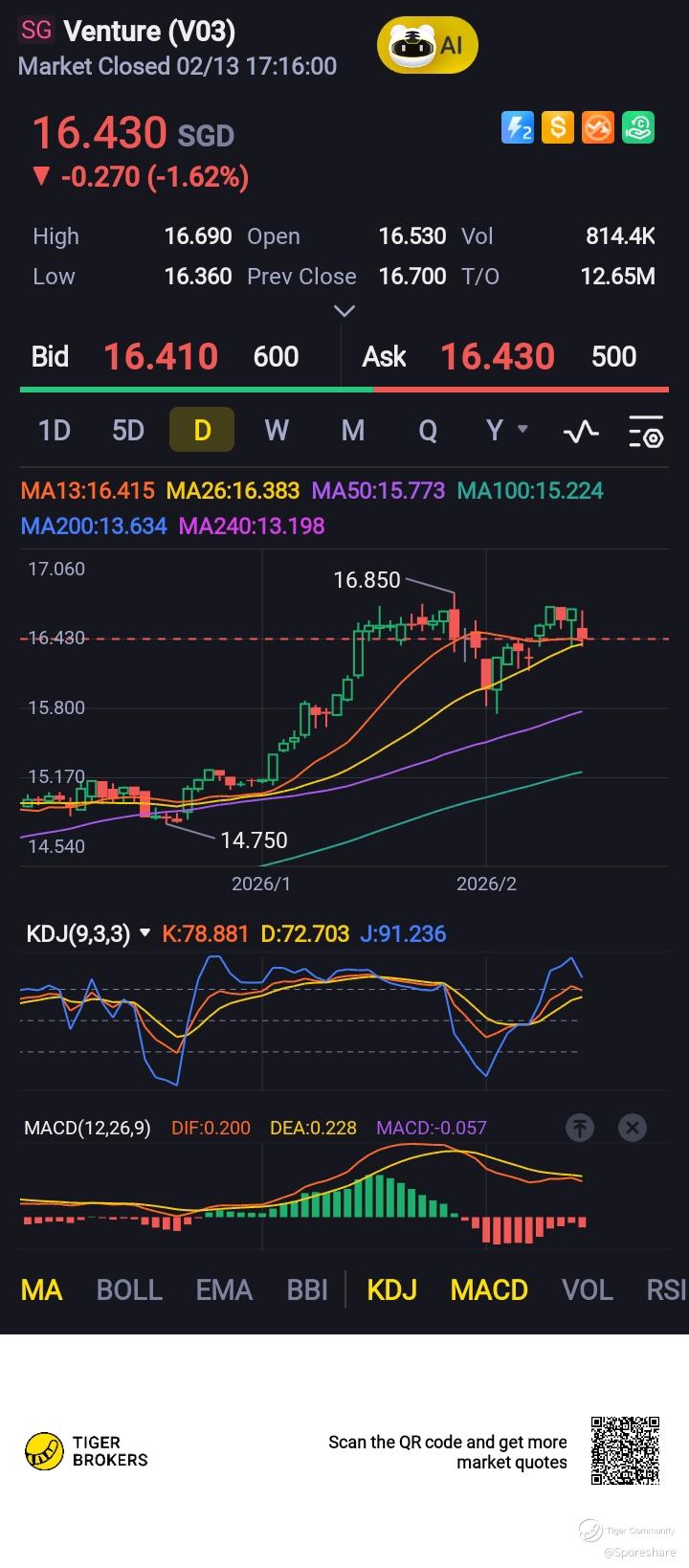Viewport: 689px width, 1568px height.
Task: Close the MACD indicator panel
Action: coord(633,1128)
